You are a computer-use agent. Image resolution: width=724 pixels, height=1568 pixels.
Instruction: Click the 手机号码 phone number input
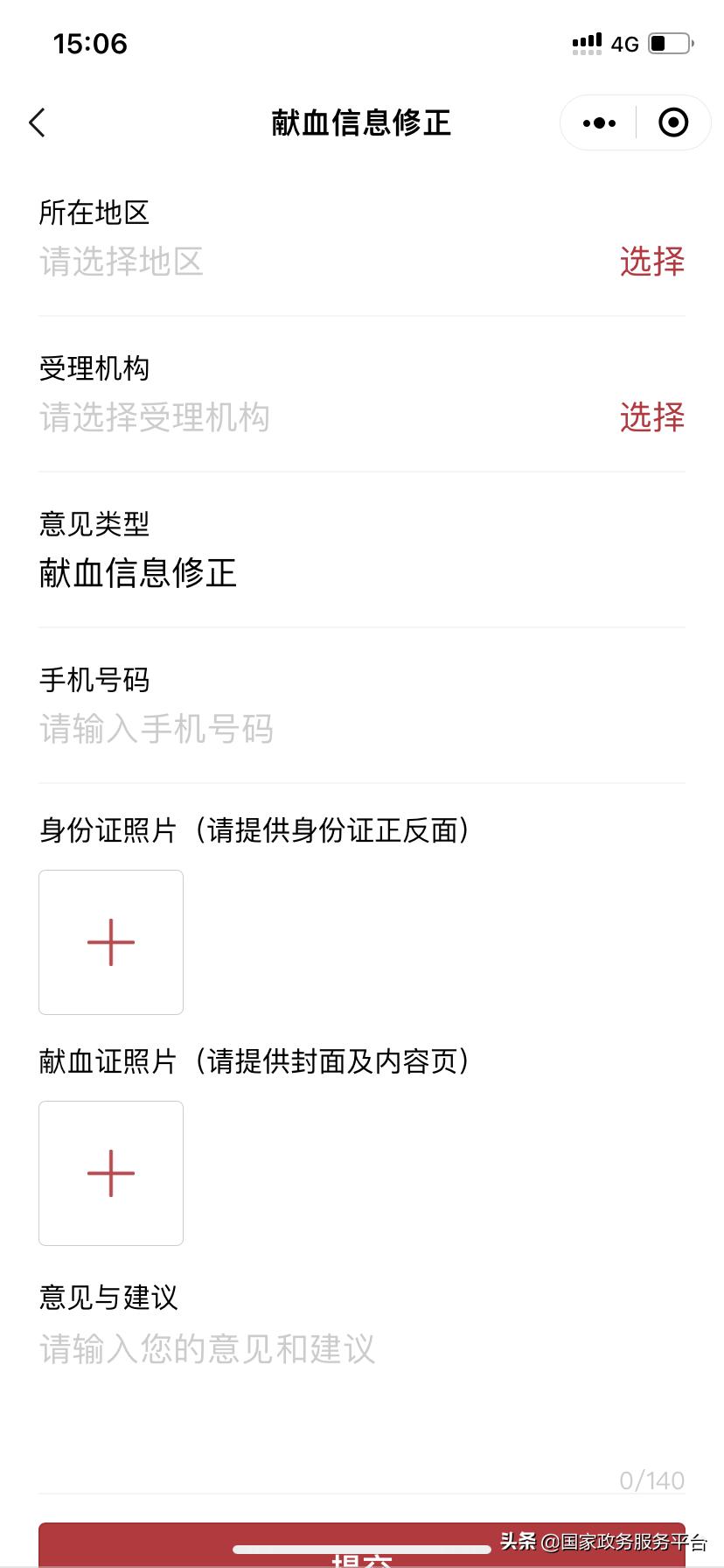click(x=156, y=729)
